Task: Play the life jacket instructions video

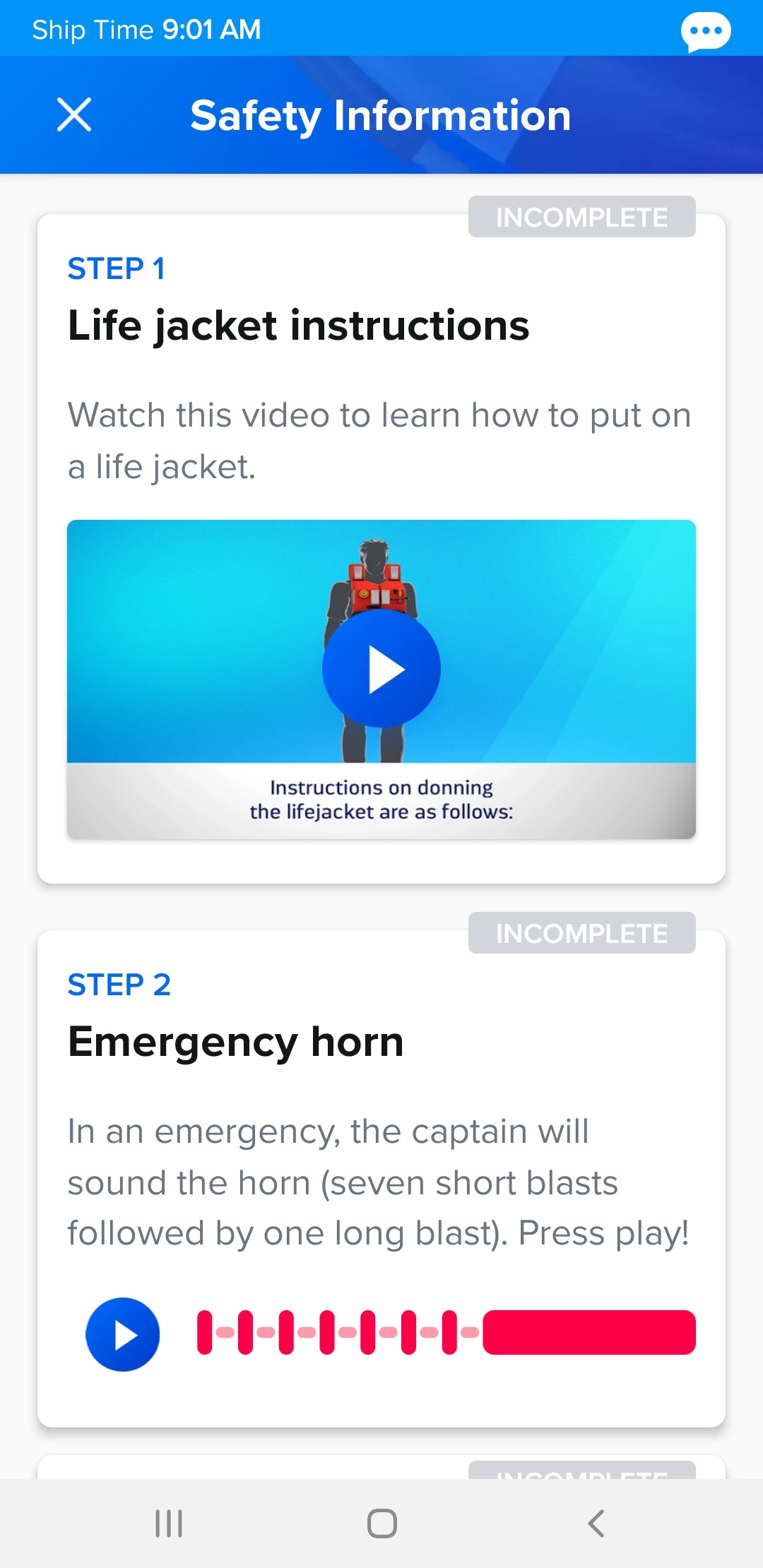Action: click(x=381, y=668)
